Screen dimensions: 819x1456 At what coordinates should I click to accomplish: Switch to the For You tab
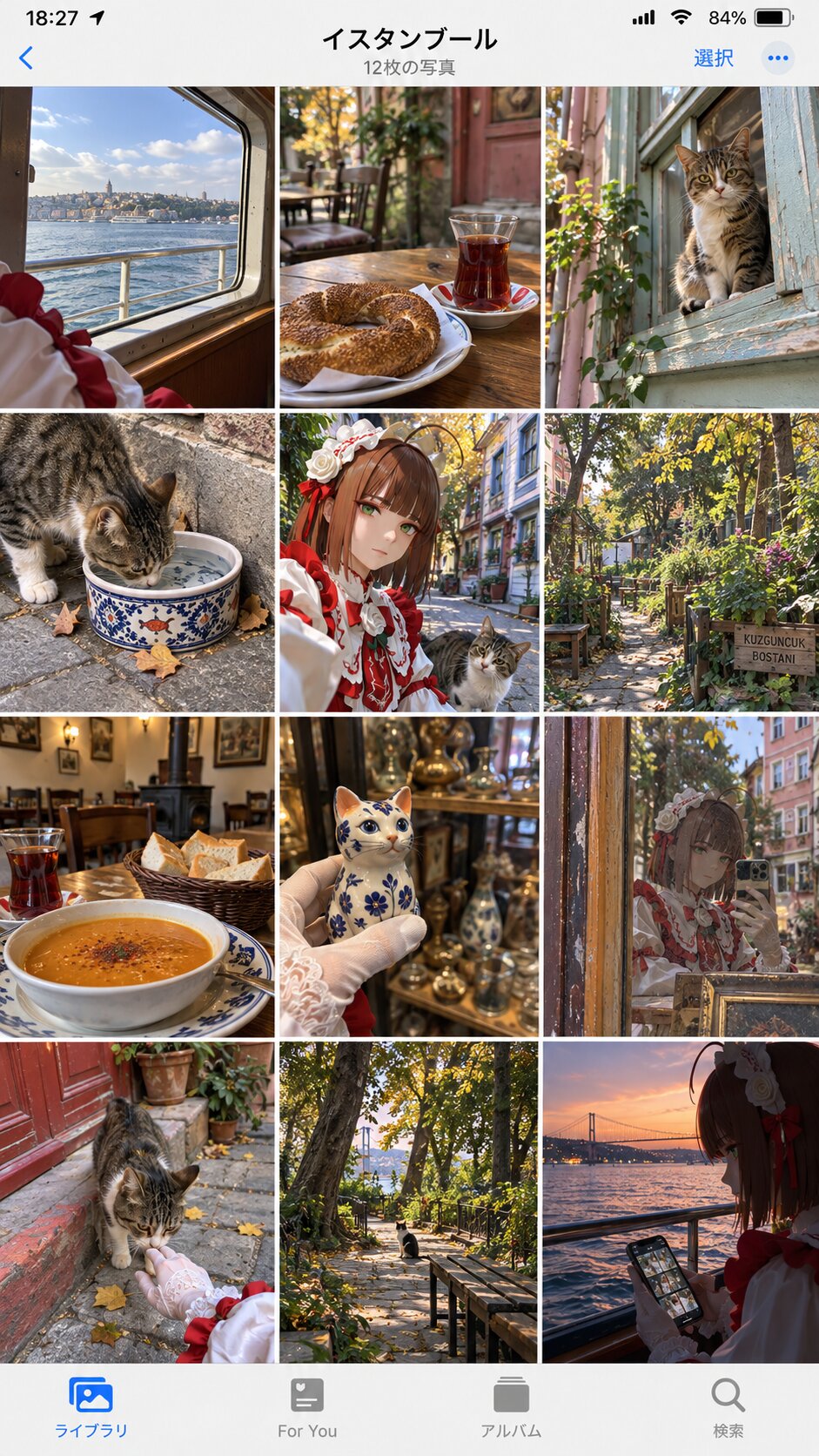pos(307,1407)
